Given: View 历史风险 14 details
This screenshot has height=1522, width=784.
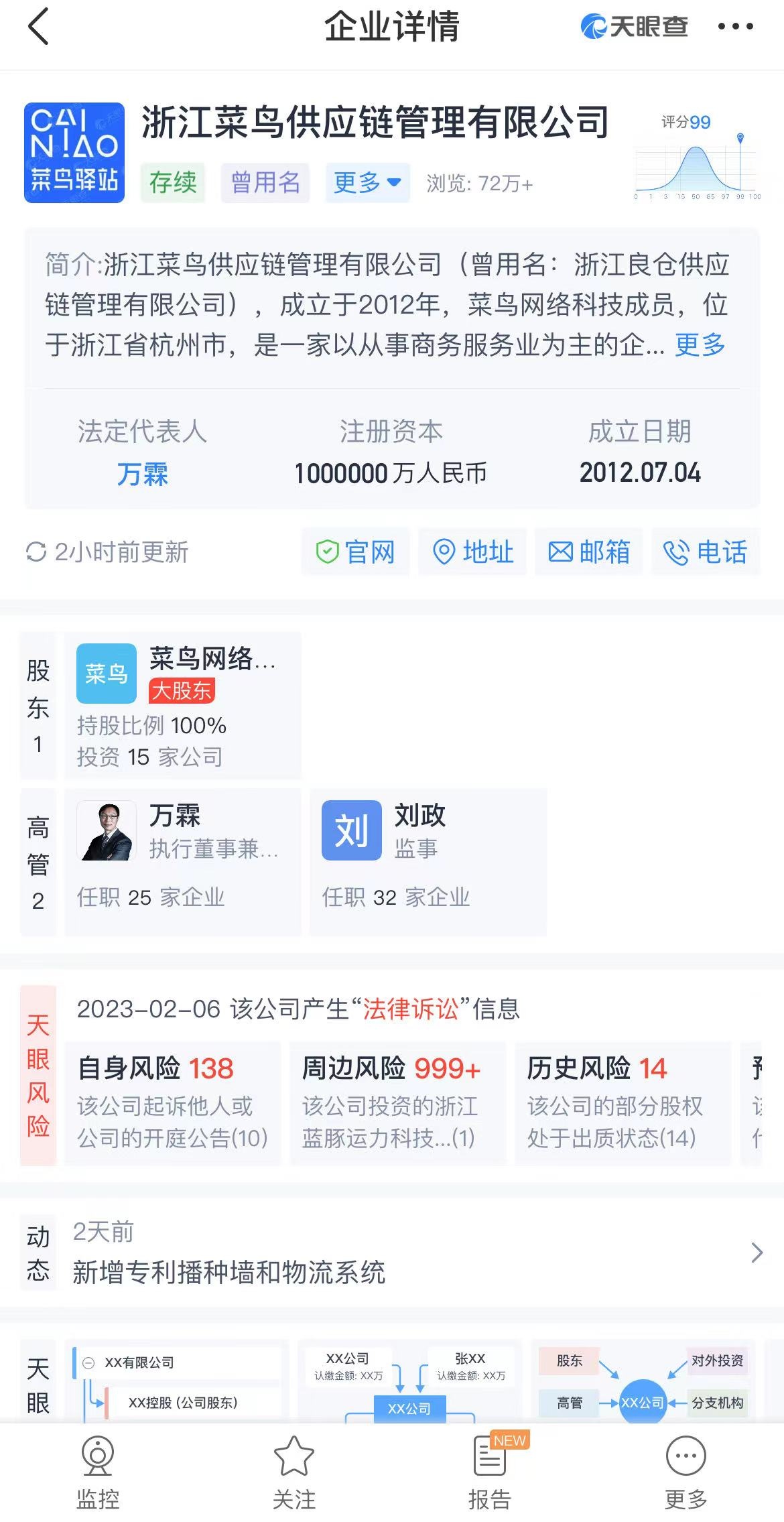Looking at the screenshot, I should pyautogui.click(x=623, y=1102).
